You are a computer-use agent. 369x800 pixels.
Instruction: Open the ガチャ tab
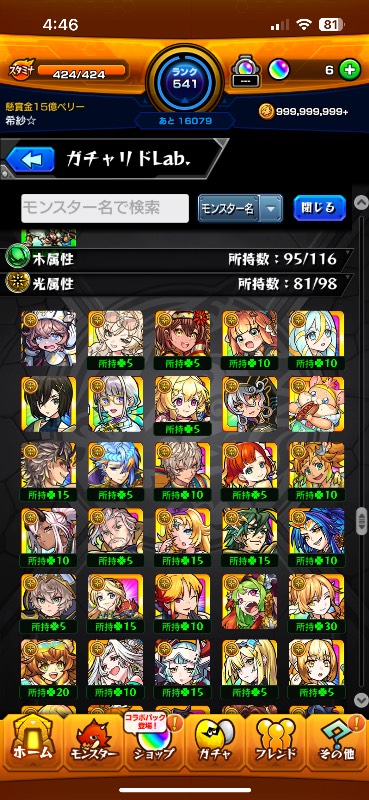point(215,742)
